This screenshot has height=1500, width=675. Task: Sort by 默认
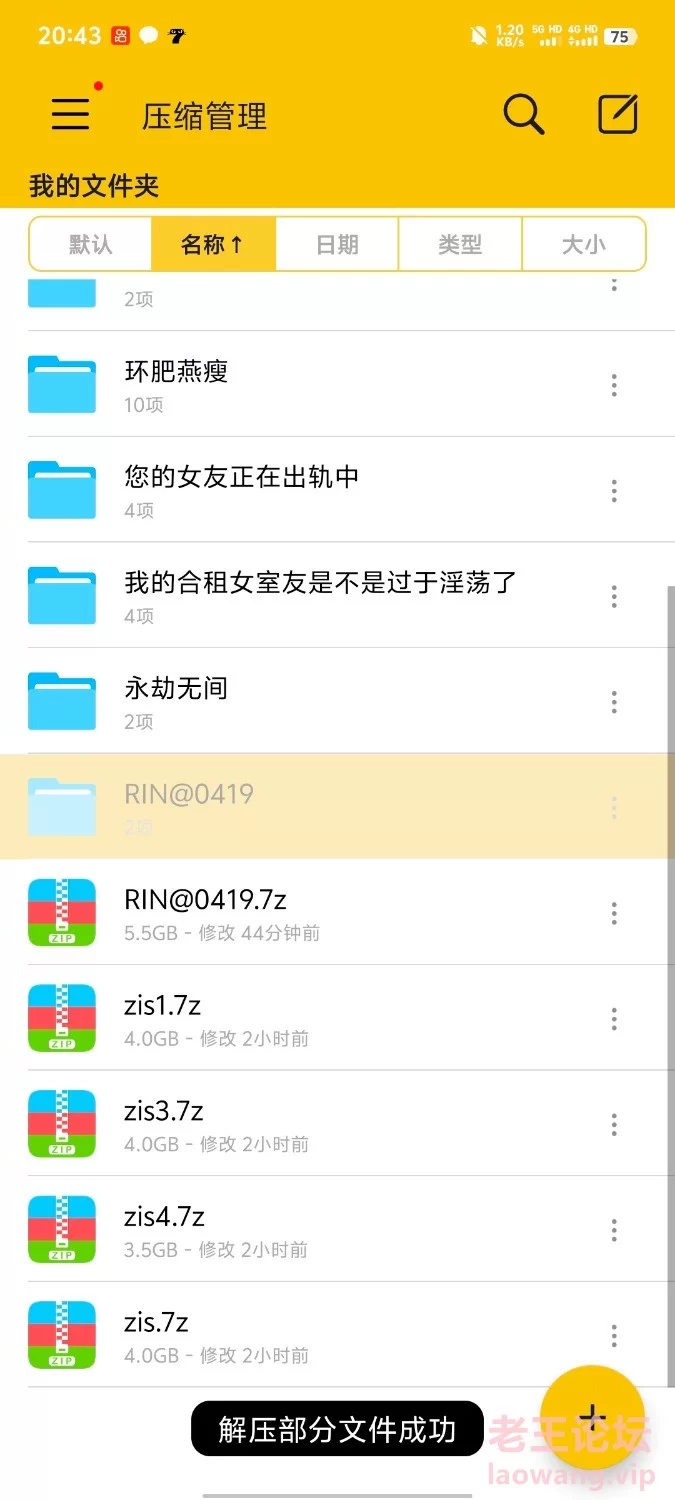(x=91, y=244)
